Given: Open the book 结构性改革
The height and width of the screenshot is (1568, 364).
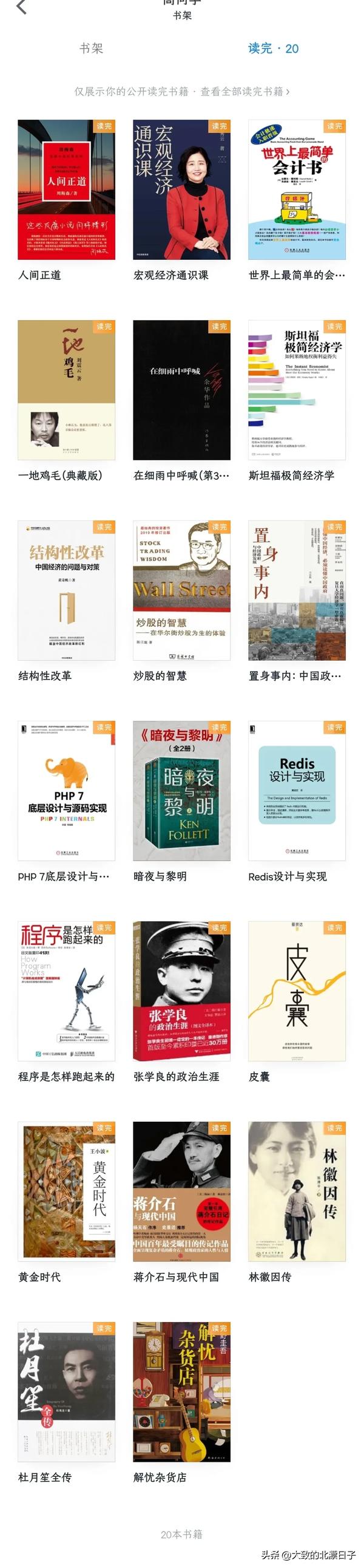Looking at the screenshot, I should tap(66, 590).
